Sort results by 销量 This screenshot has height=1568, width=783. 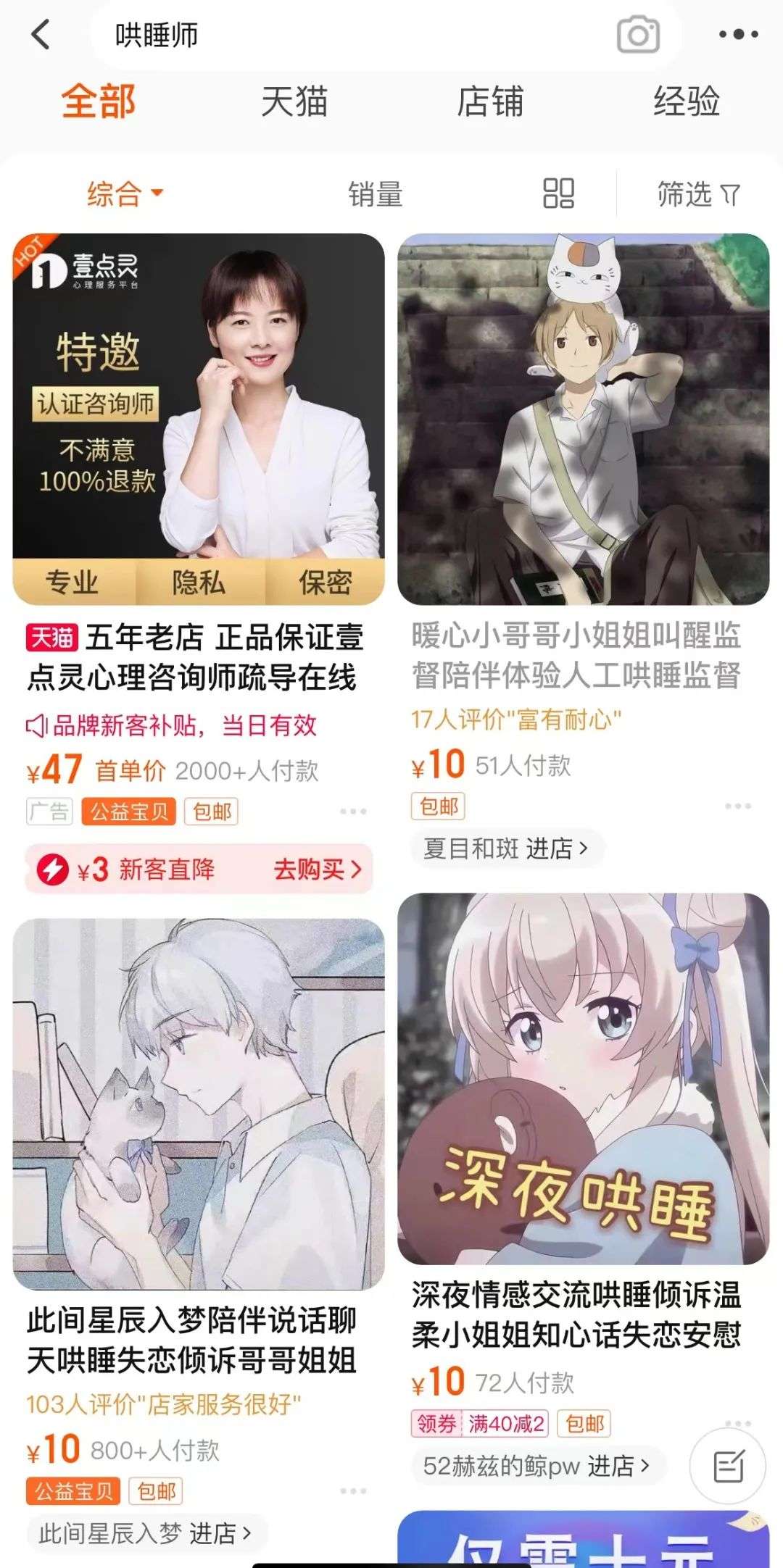[x=375, y=194]
